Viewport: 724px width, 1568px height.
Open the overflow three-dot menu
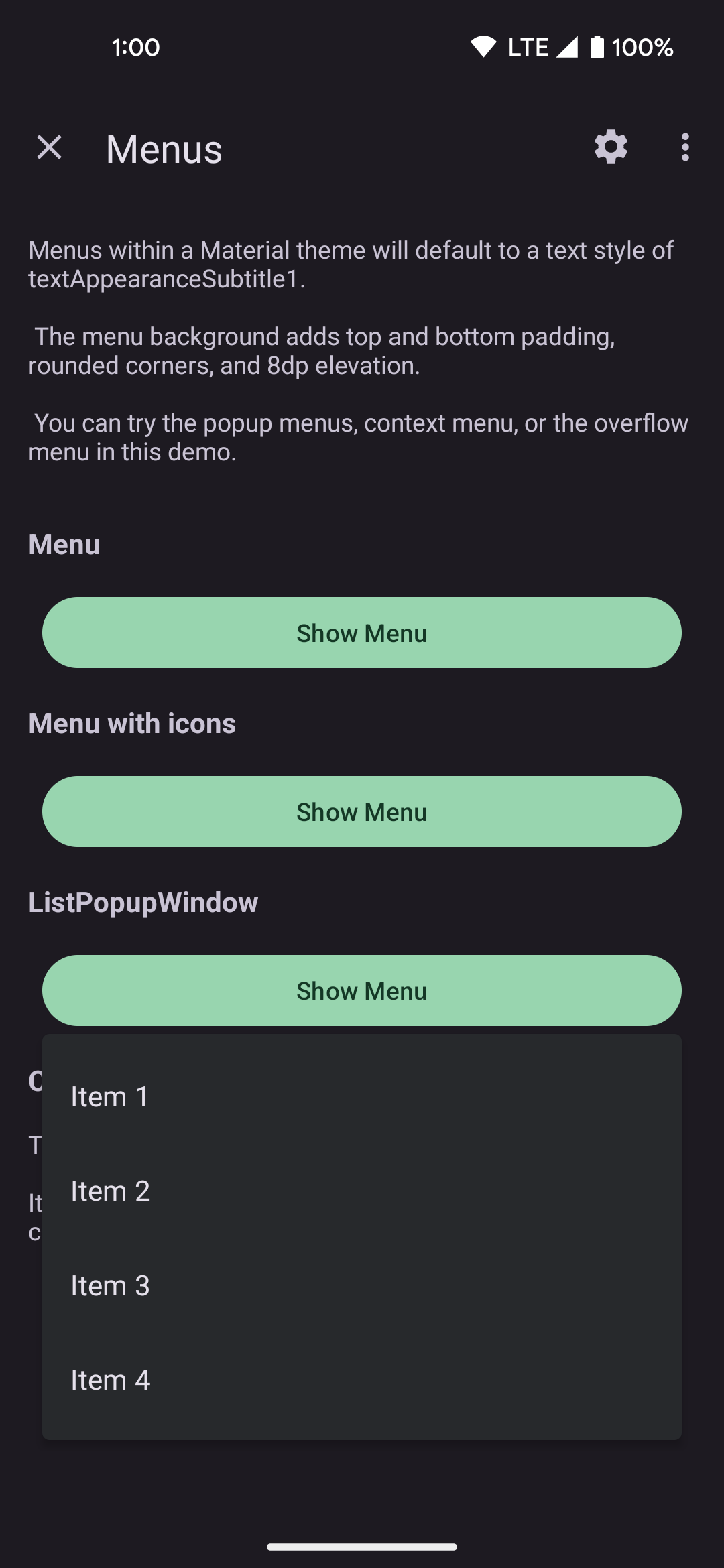pos(685,148)
